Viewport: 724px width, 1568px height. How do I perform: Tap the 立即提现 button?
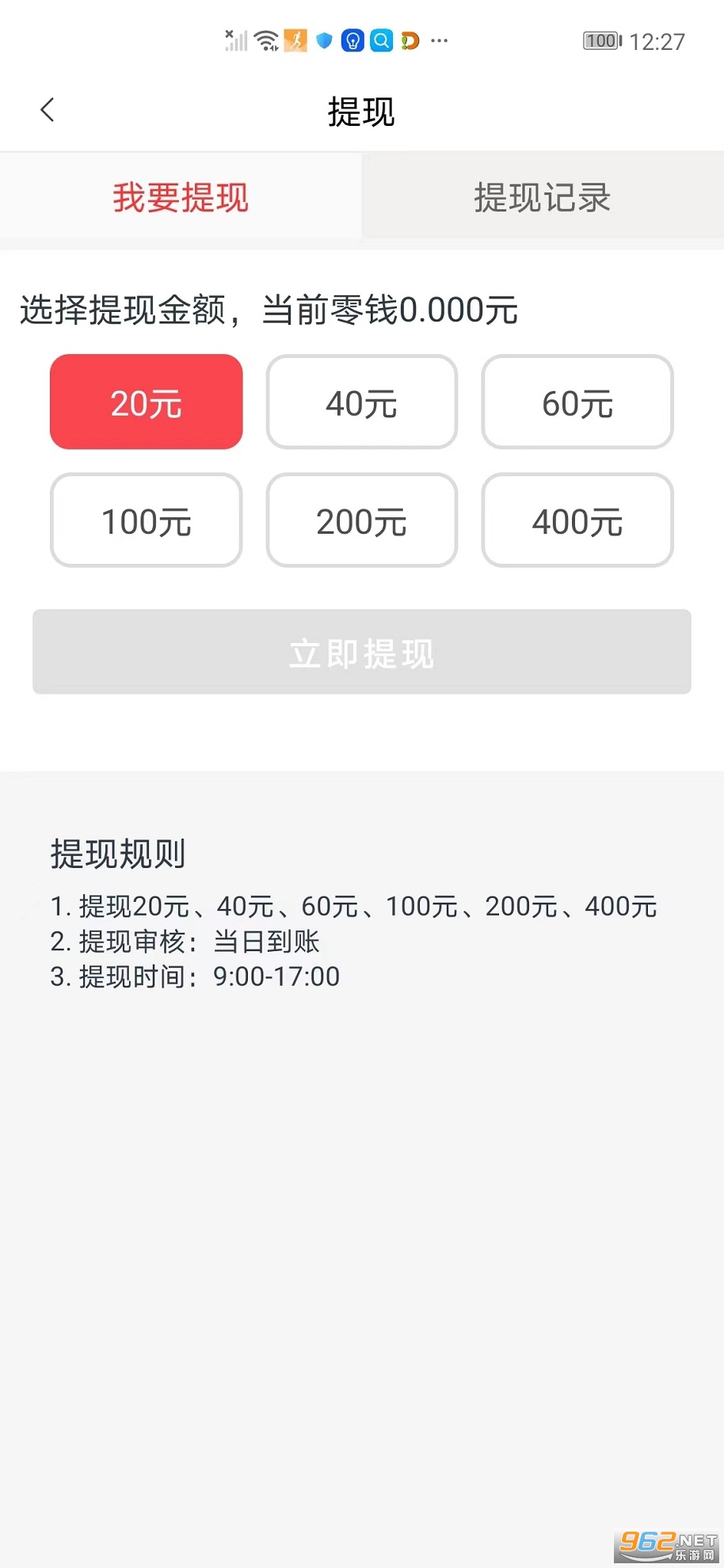coord(362,652)
